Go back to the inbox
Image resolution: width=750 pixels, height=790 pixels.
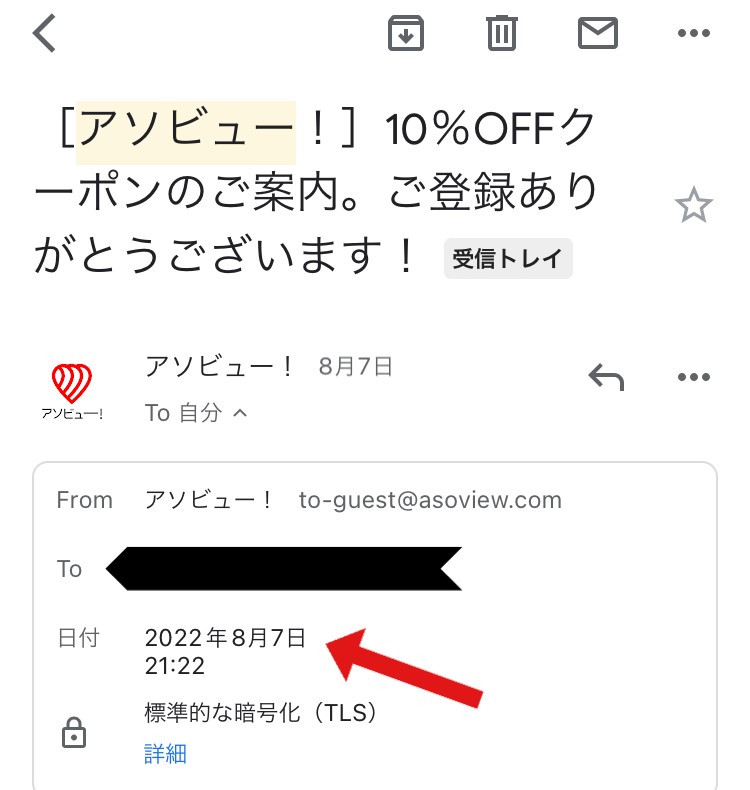(45, 33)
